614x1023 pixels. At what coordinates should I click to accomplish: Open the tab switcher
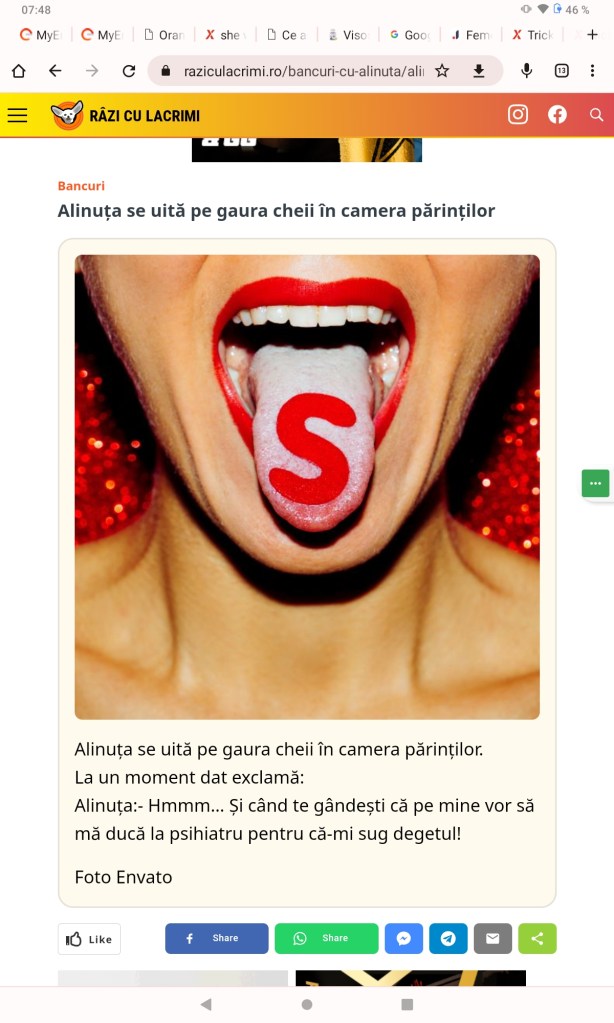tap(561, 71)
